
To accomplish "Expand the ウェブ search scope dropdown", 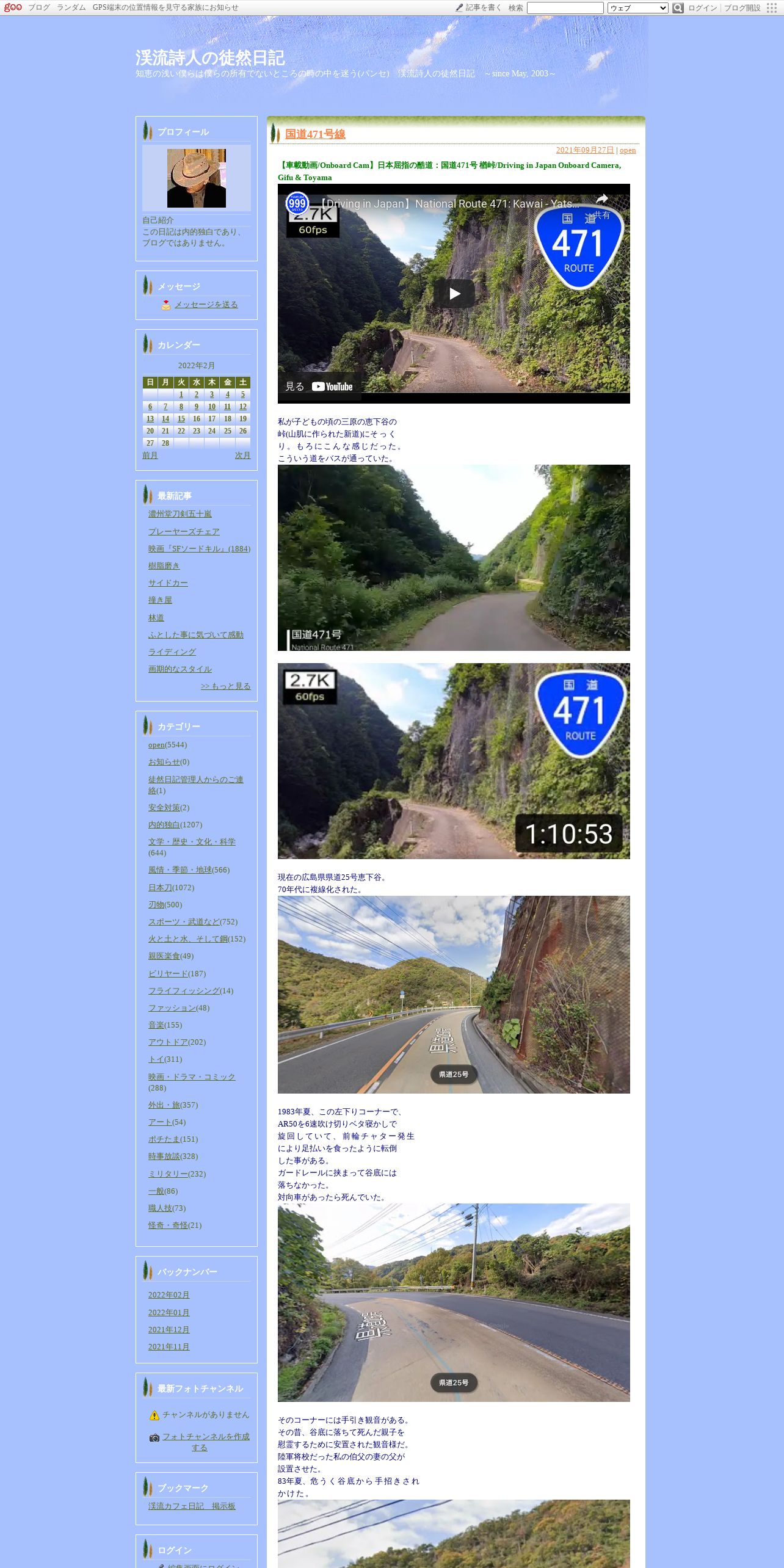I will (x=637, y=8).
